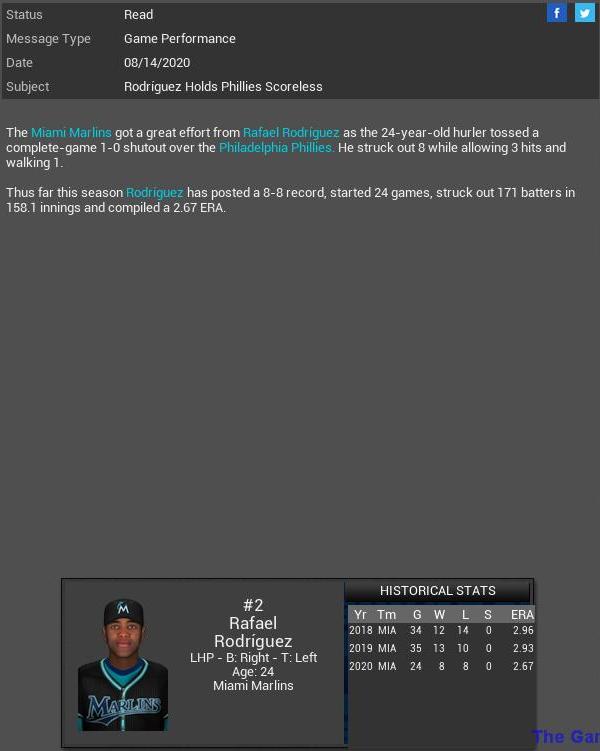Open Rafael Rodríguez's player link in the first paragraph
Image resolution: width=600 pixels, height=751 pixels.
click(x=291, y=133)
